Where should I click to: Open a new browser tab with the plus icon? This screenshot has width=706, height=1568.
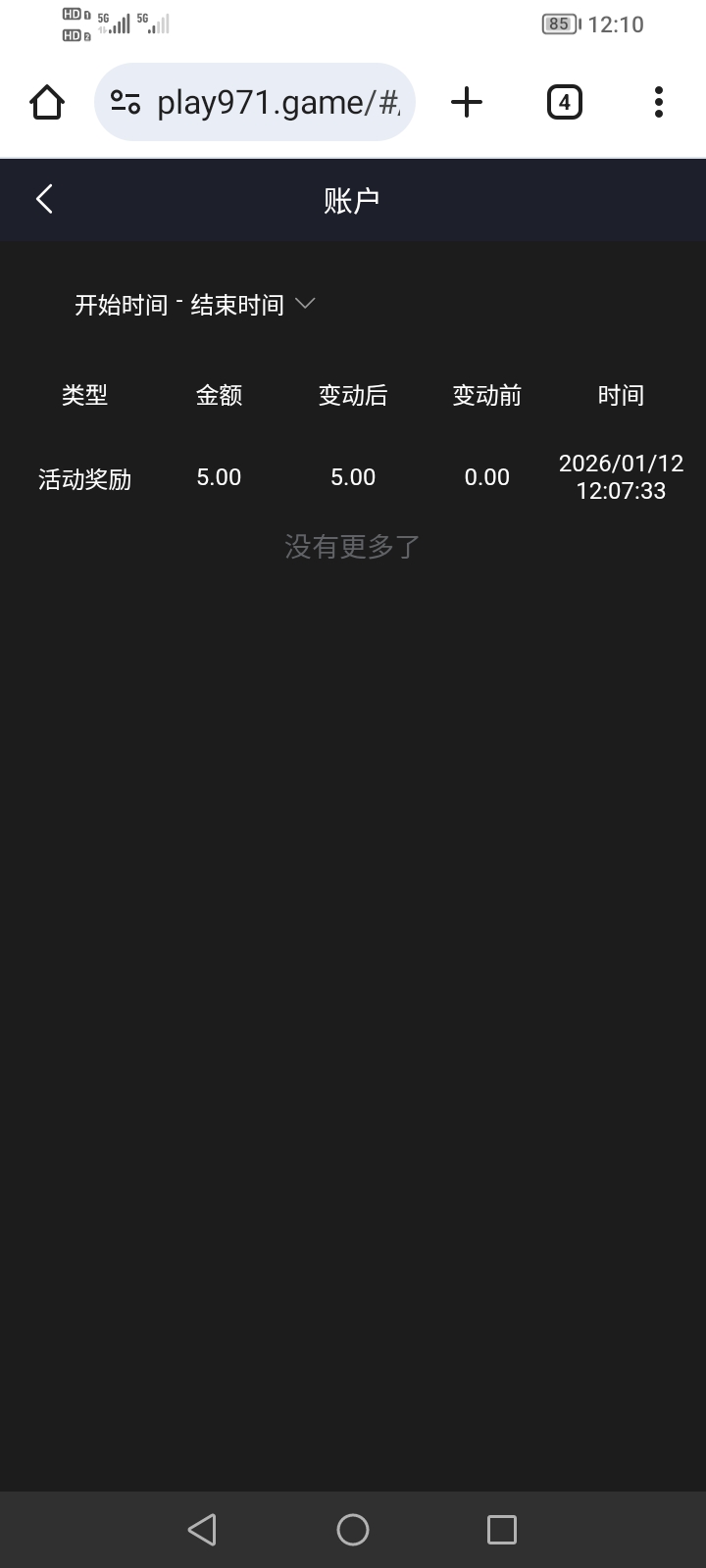(466, 101)
